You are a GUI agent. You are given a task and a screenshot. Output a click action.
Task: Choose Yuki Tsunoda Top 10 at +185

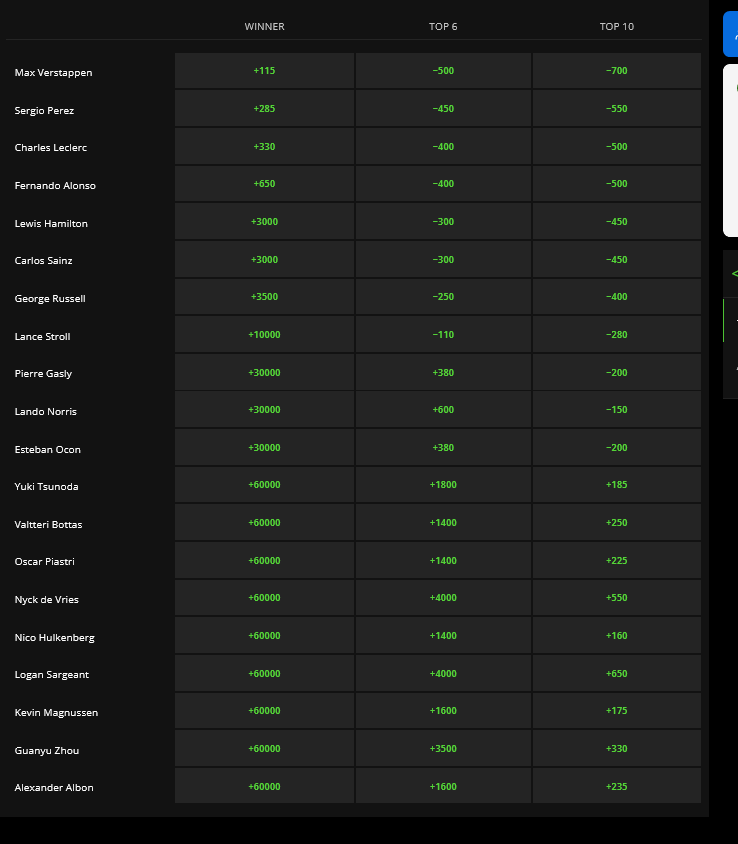[616, 485]
